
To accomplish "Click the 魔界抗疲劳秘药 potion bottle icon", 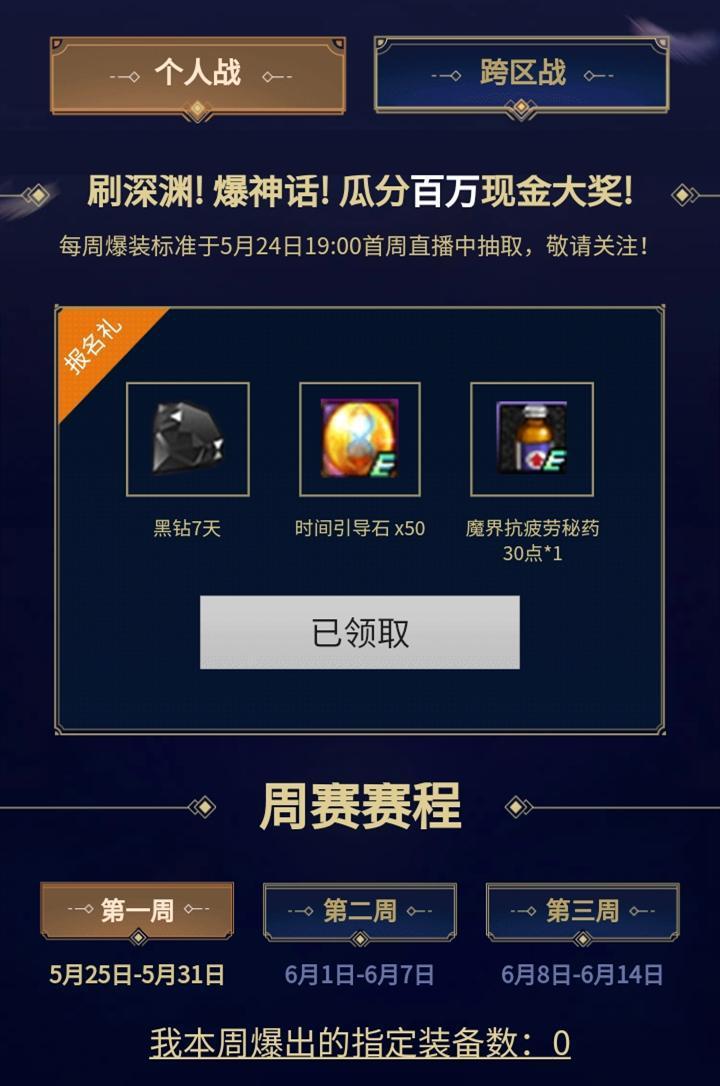I will 530,440.
